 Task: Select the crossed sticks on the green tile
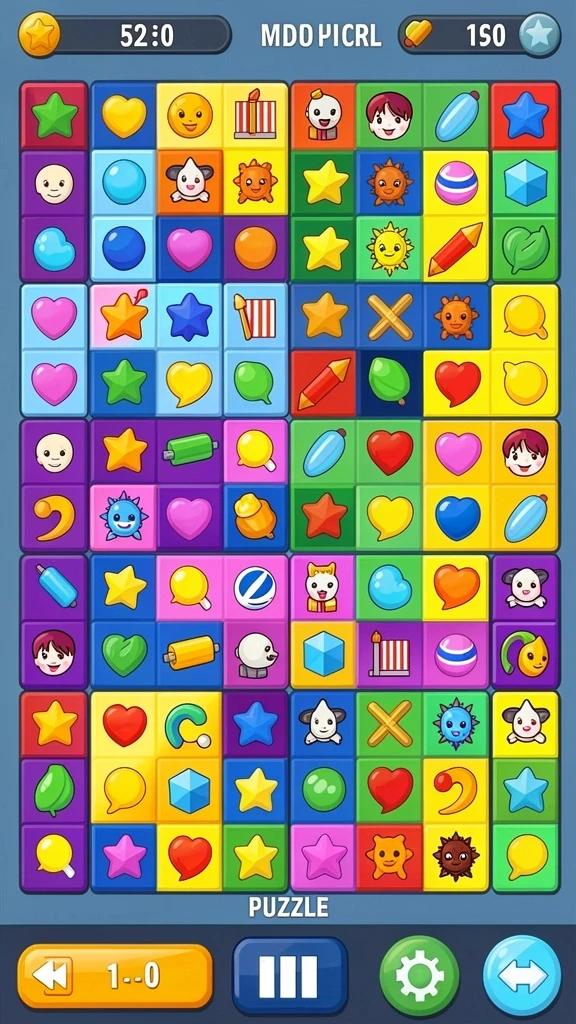point(390,725)
